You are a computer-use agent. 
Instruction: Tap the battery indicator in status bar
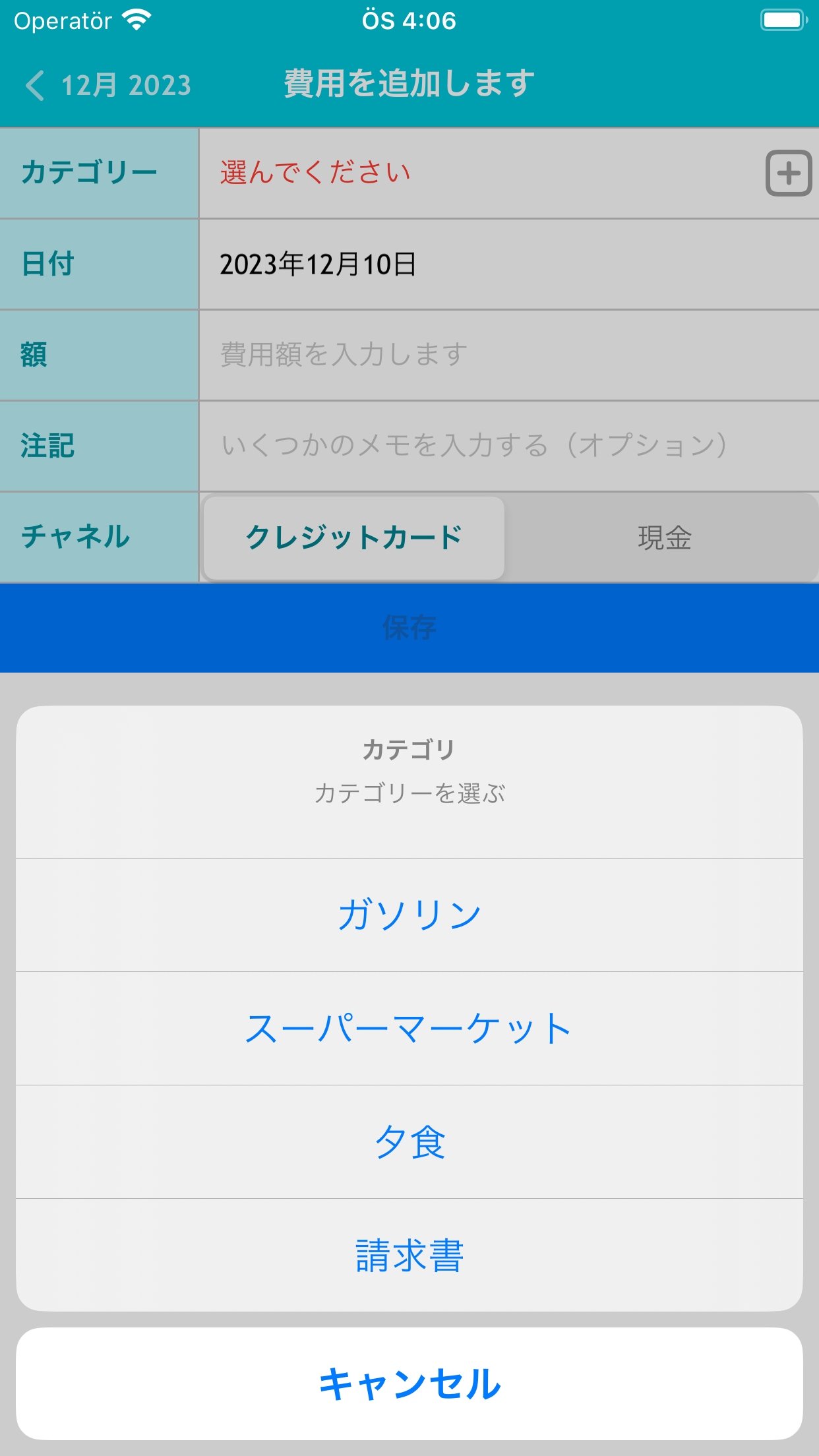tap(783, 20)
